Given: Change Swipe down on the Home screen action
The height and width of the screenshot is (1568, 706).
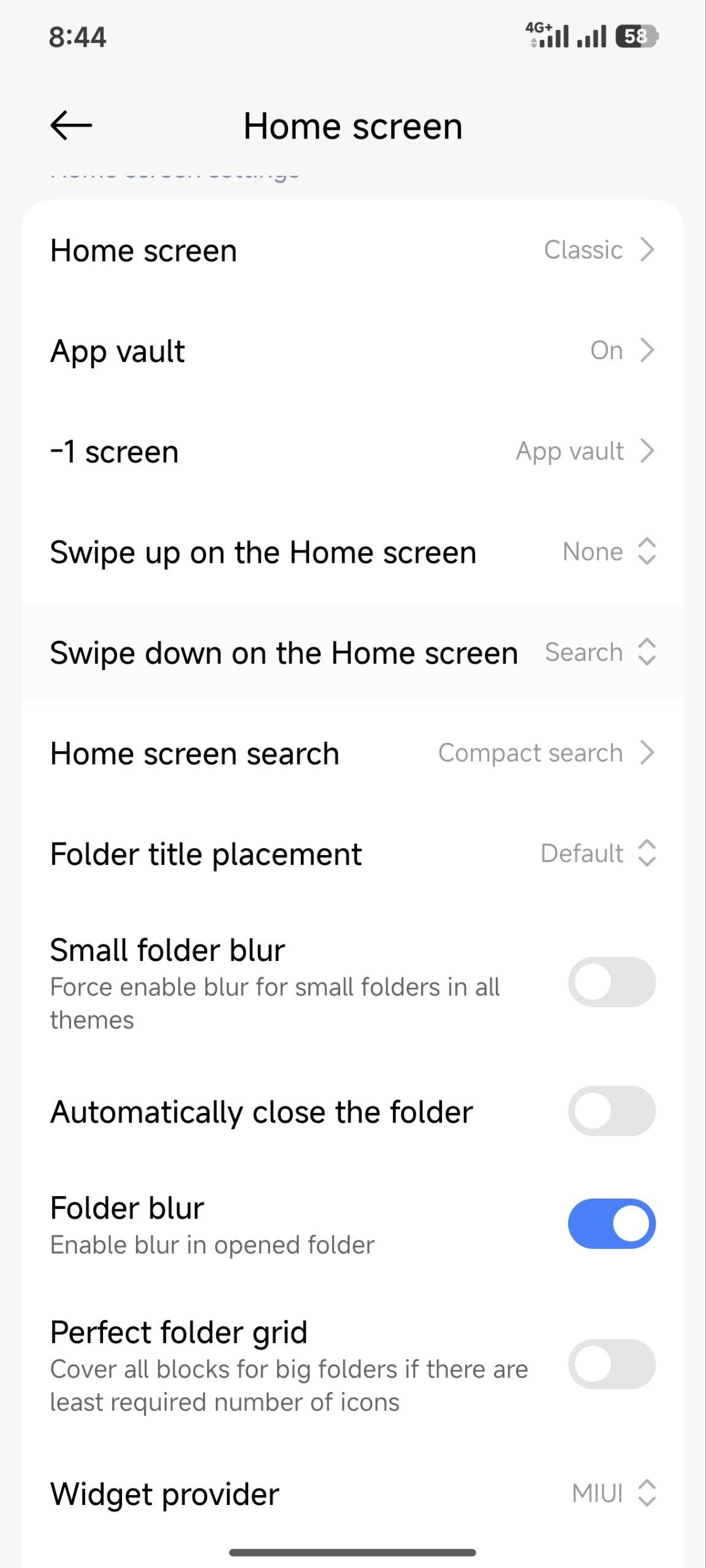Looking at the screenshot, I should coord(352,652).
